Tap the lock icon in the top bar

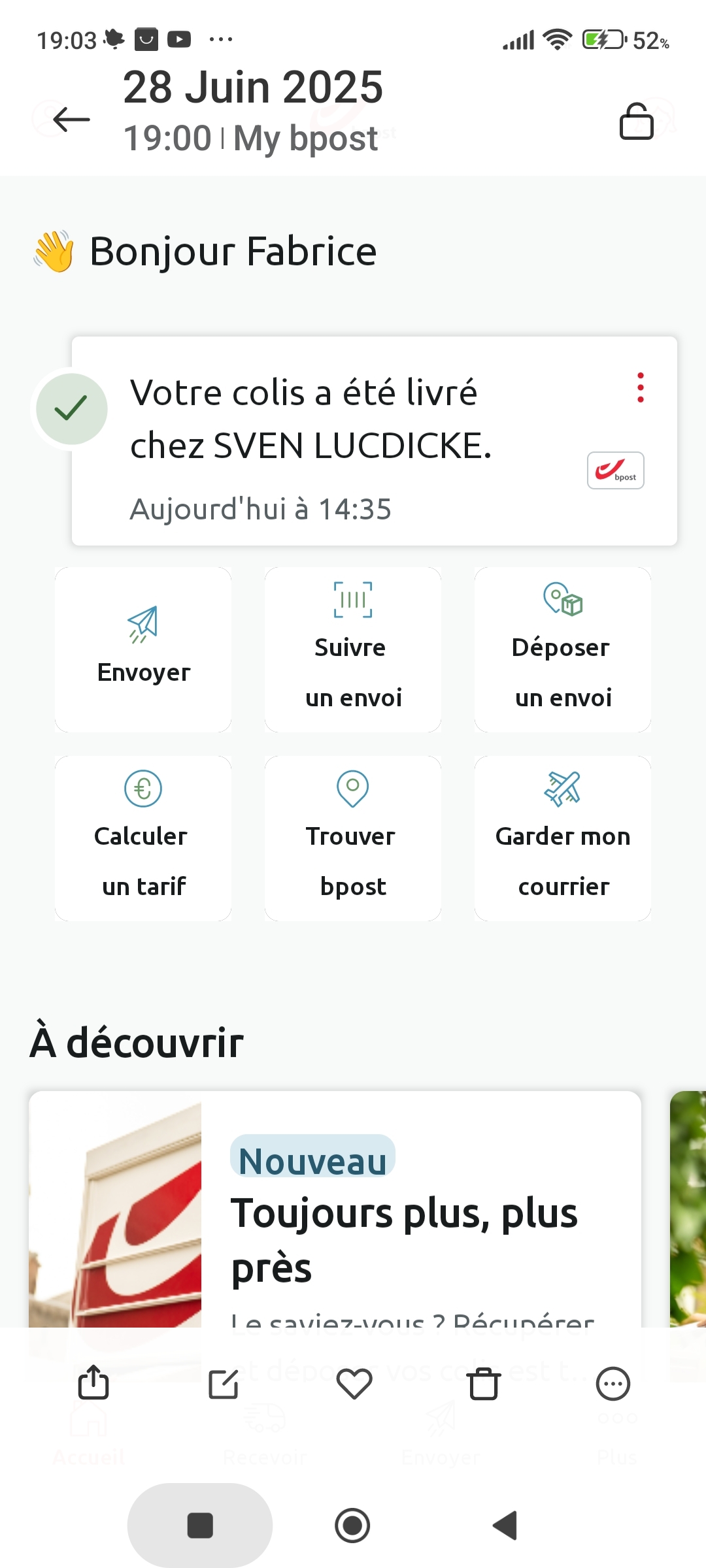[x=636, y=122]
